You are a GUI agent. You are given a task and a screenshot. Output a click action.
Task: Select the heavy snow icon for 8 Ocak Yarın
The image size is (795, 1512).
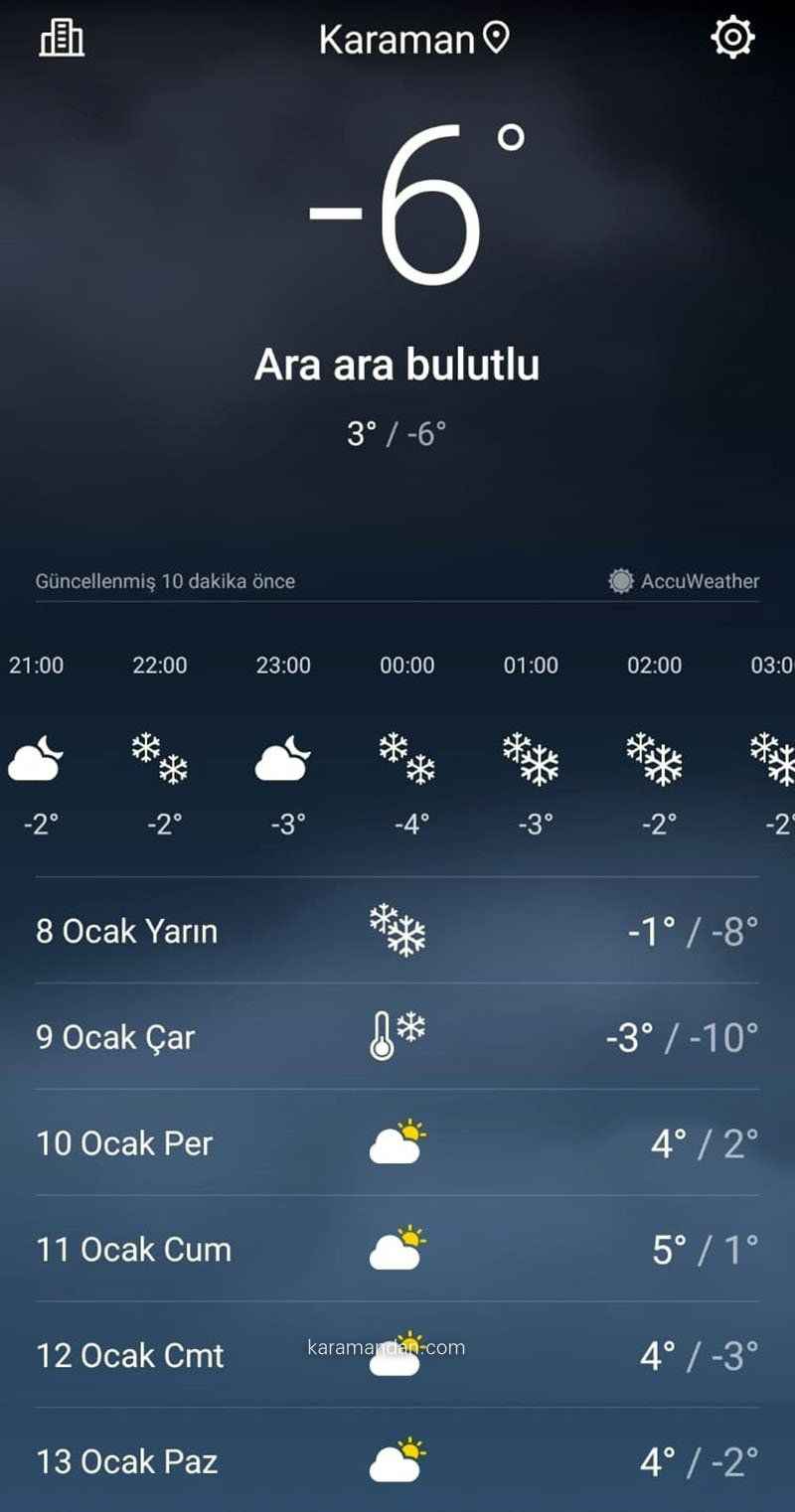[398, 931]
